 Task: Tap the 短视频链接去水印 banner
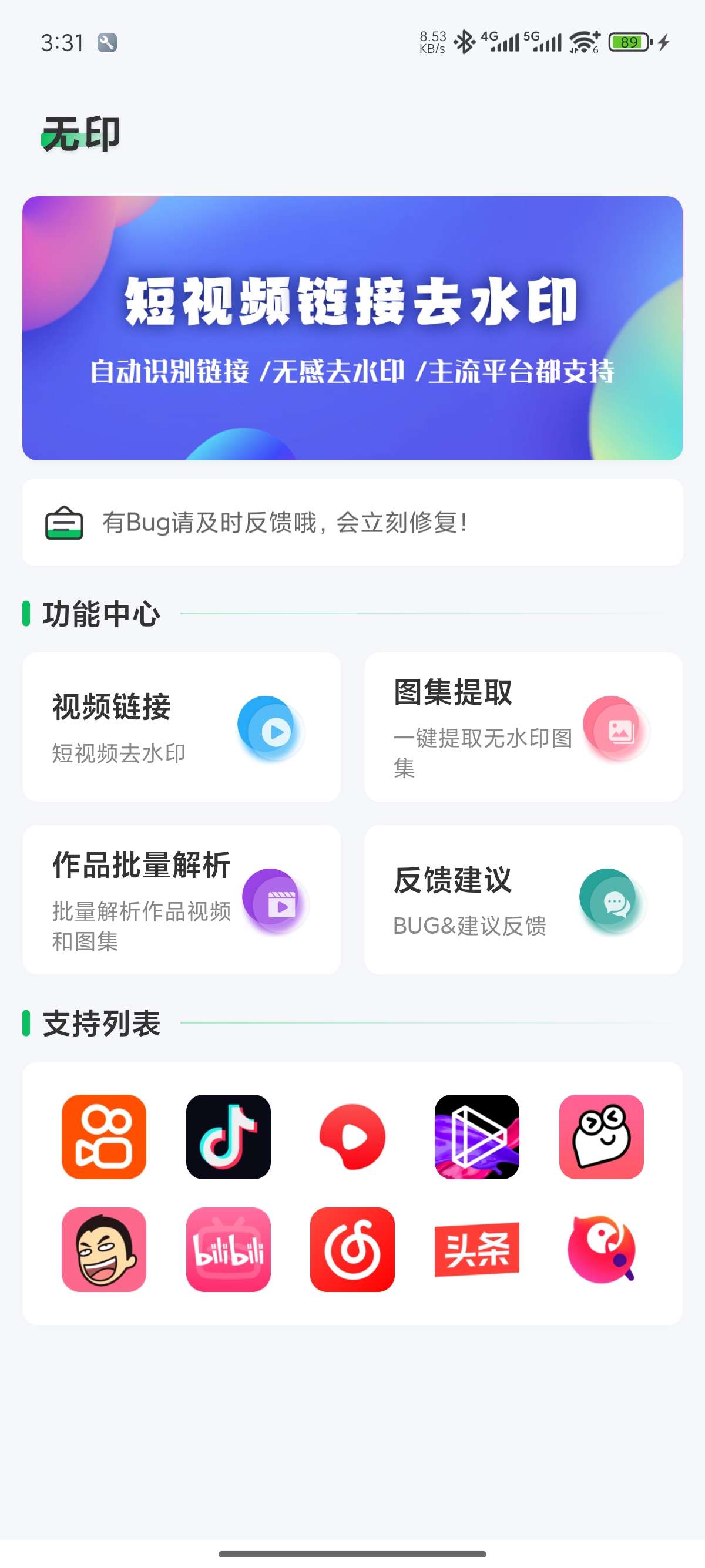tap(352, 328)
